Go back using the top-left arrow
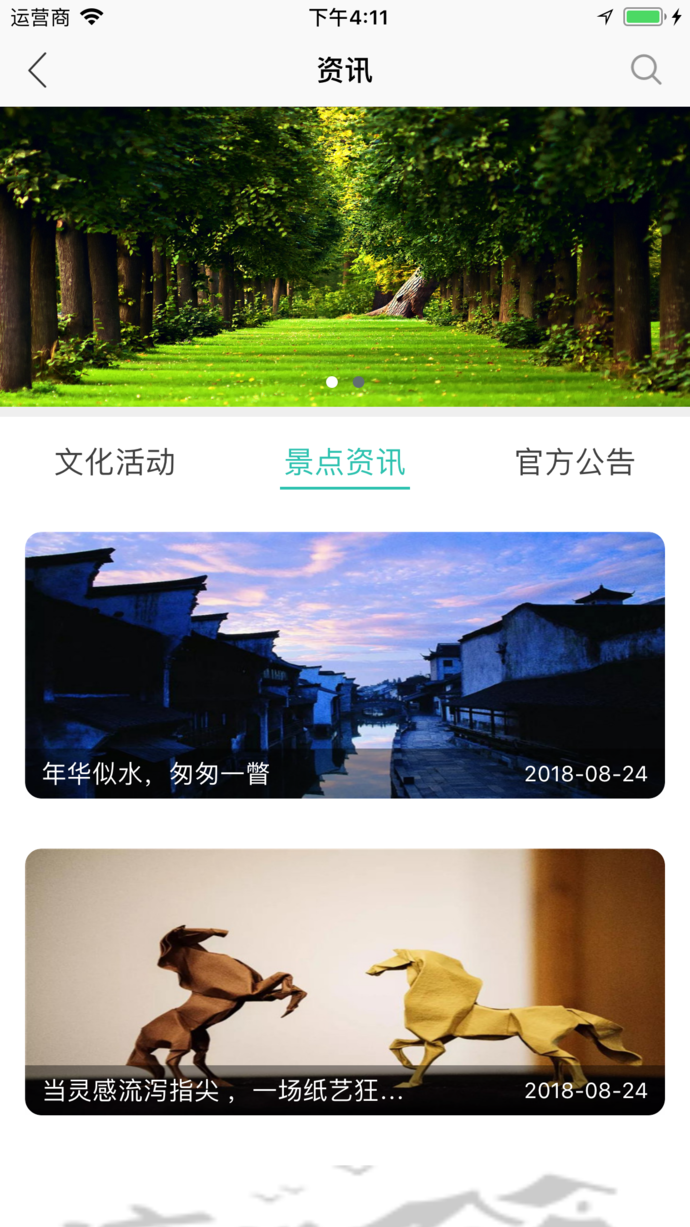Screen dimensions: 690x1227 (x=38, y=71)
